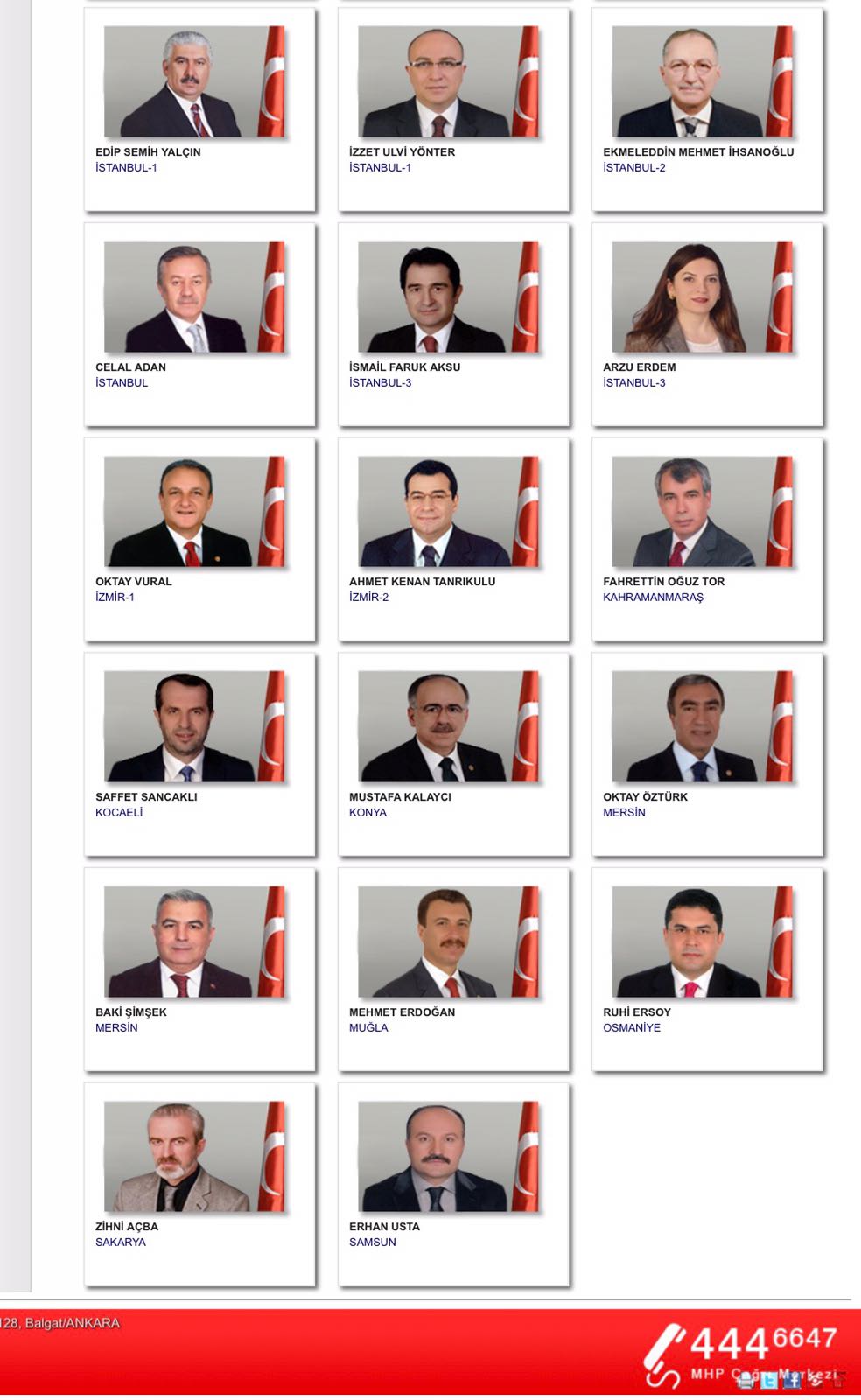Tap the printer icon in footer
This screenshot has height=1400, width=861.
pos(745,1380)
